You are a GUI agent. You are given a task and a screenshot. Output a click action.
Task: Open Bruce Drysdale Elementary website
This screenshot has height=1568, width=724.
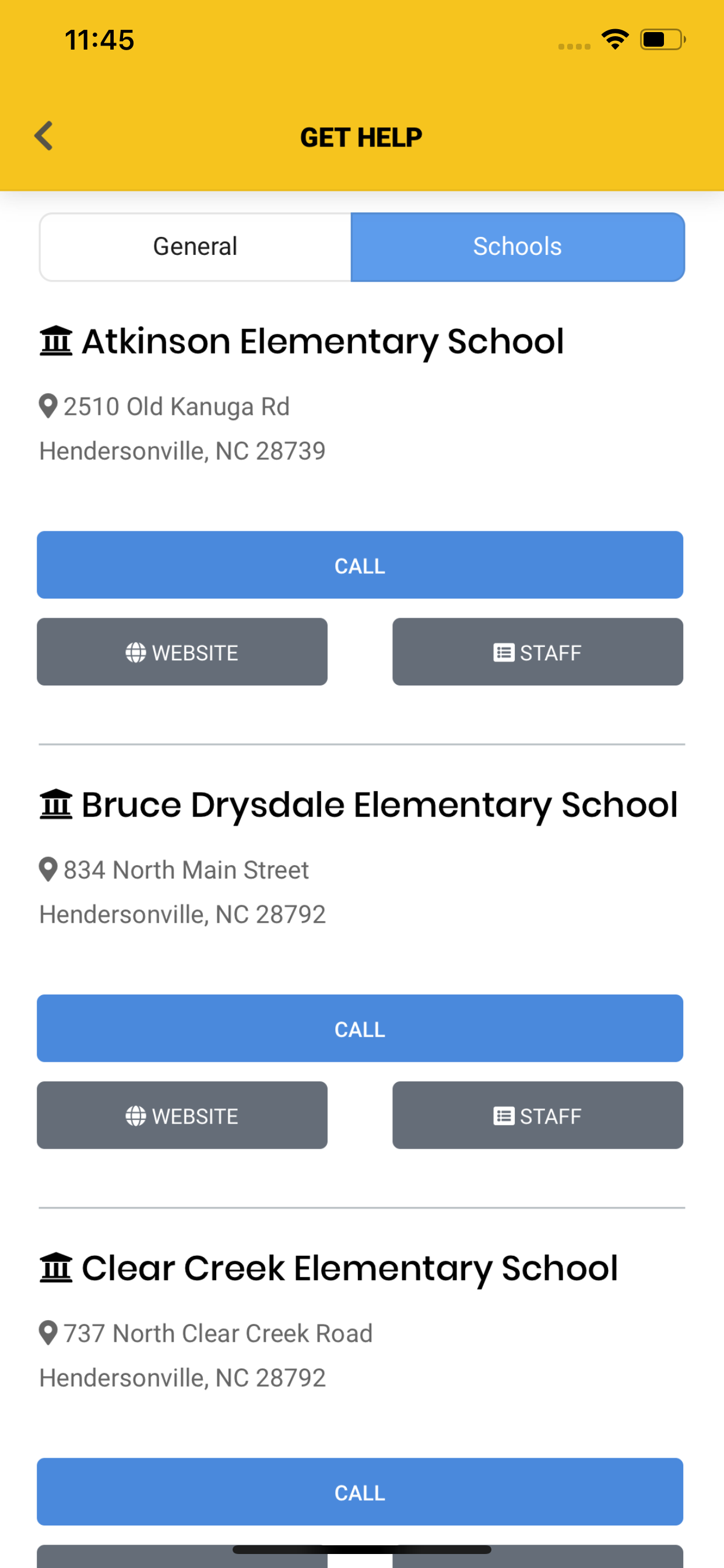182,1115
